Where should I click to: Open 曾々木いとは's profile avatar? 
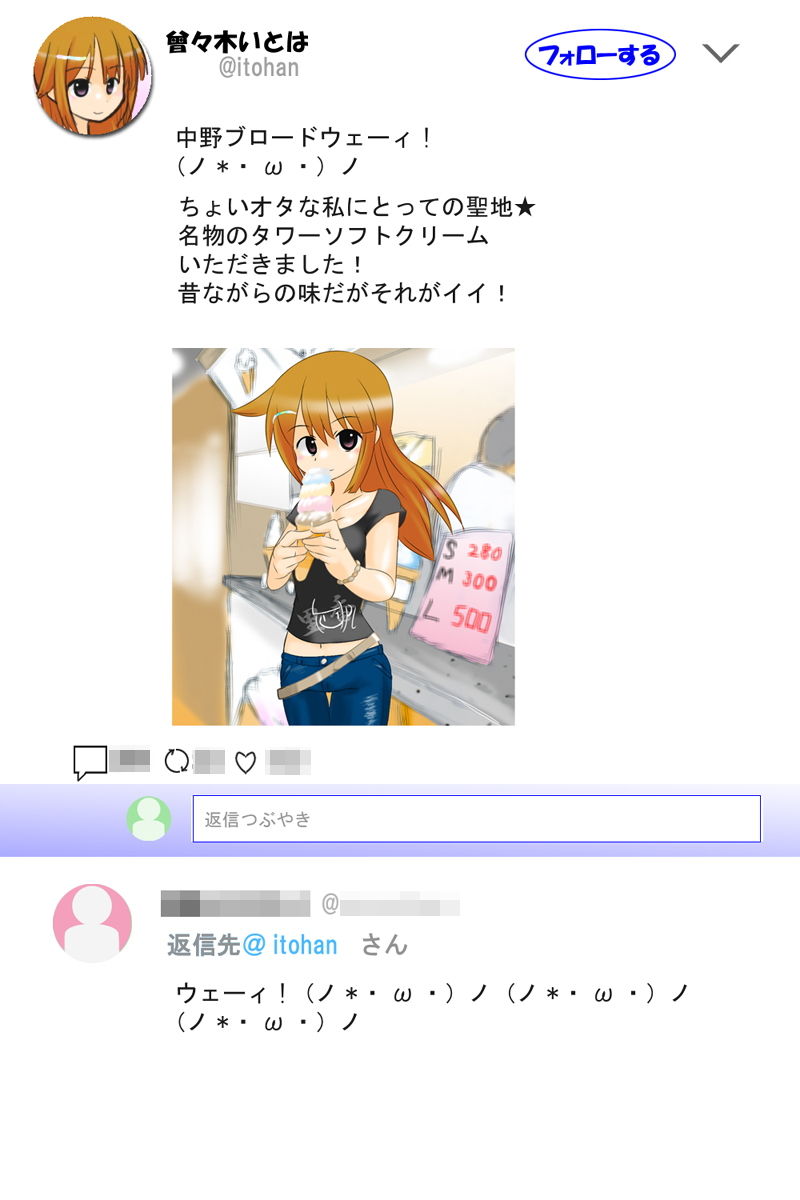(95, 62)
